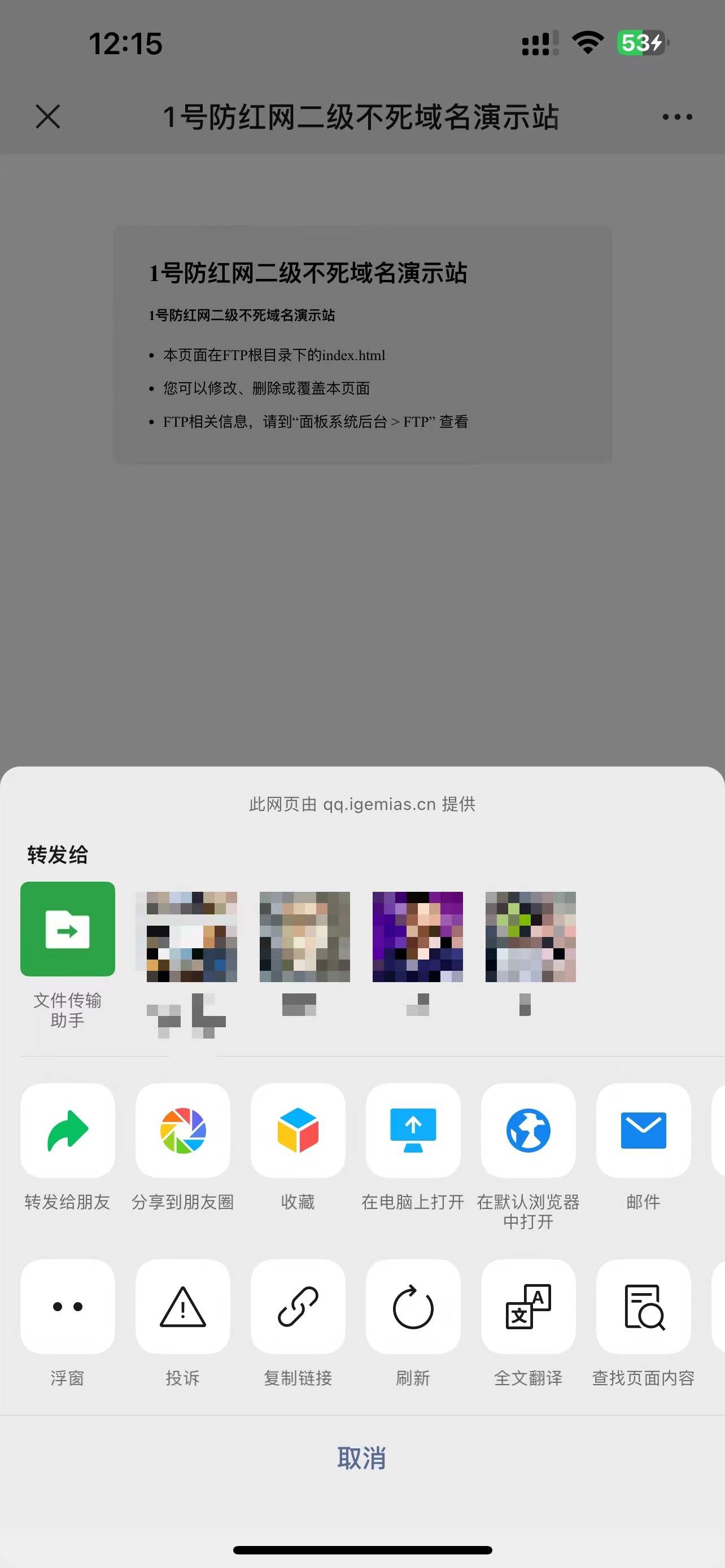Tap the page title link in the card

tap(307, 274)
